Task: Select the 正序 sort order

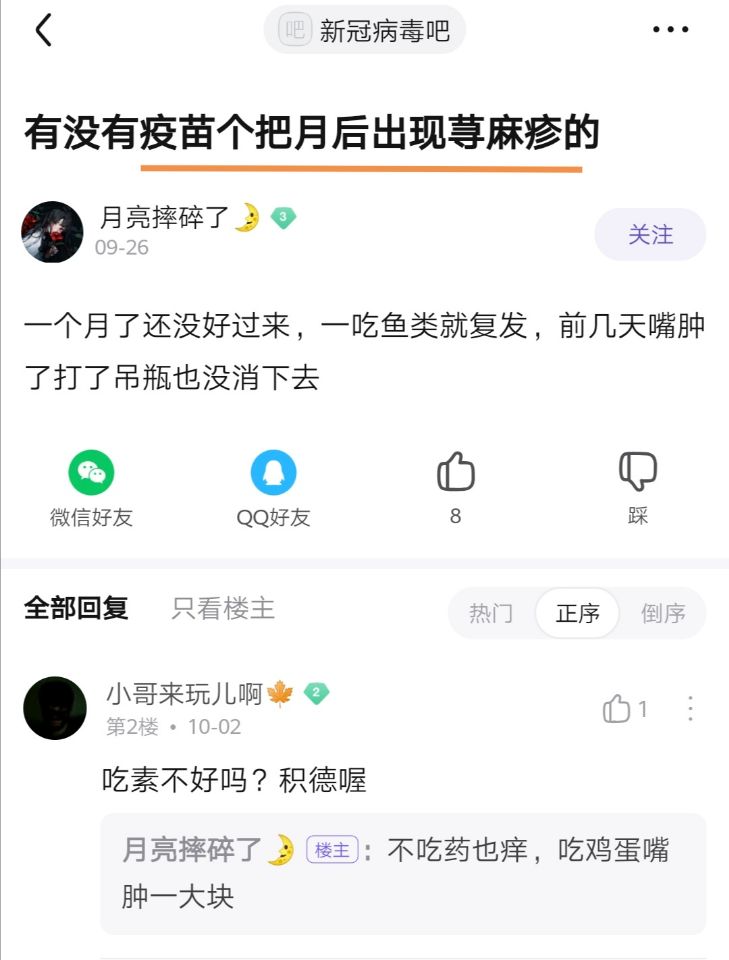Action: (577, 613)
